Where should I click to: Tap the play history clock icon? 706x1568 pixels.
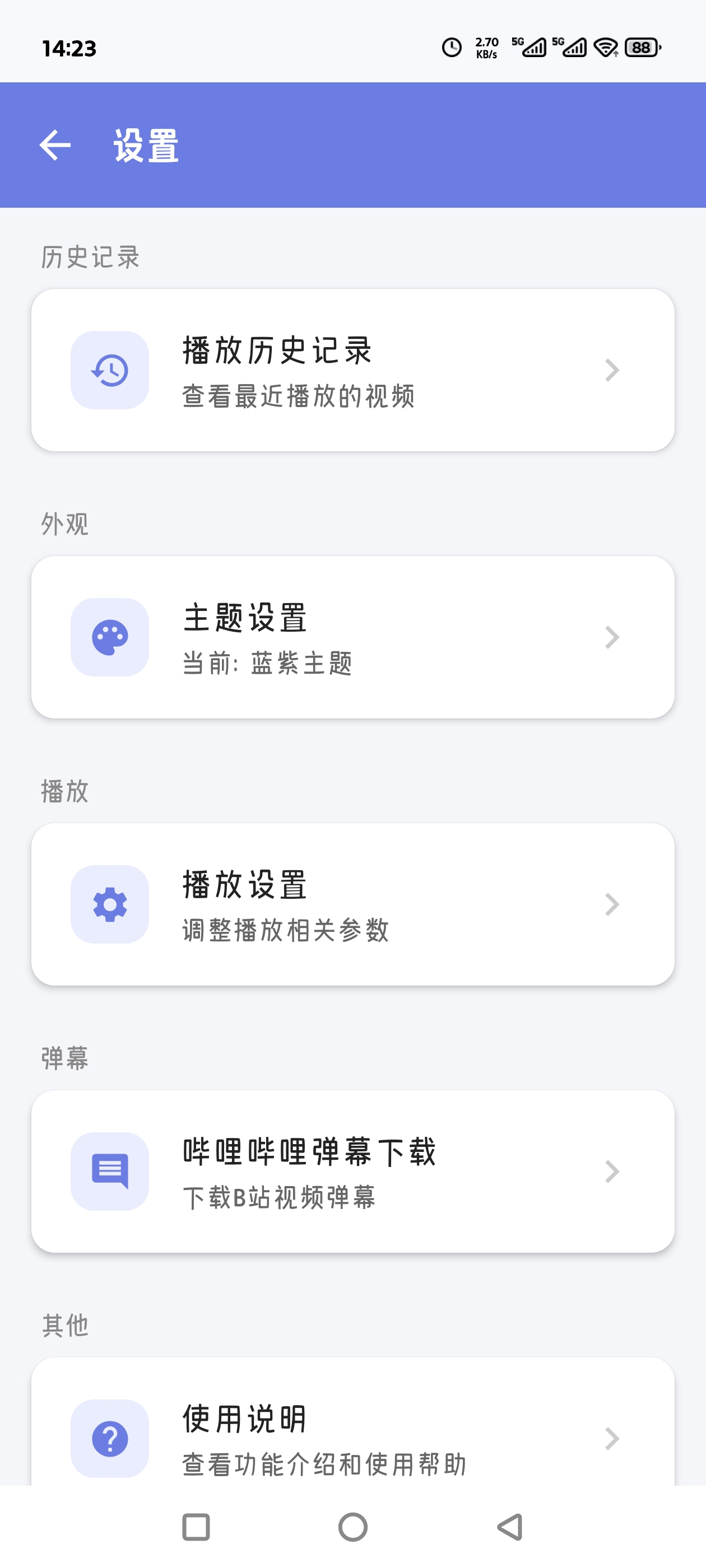[110, 370]
